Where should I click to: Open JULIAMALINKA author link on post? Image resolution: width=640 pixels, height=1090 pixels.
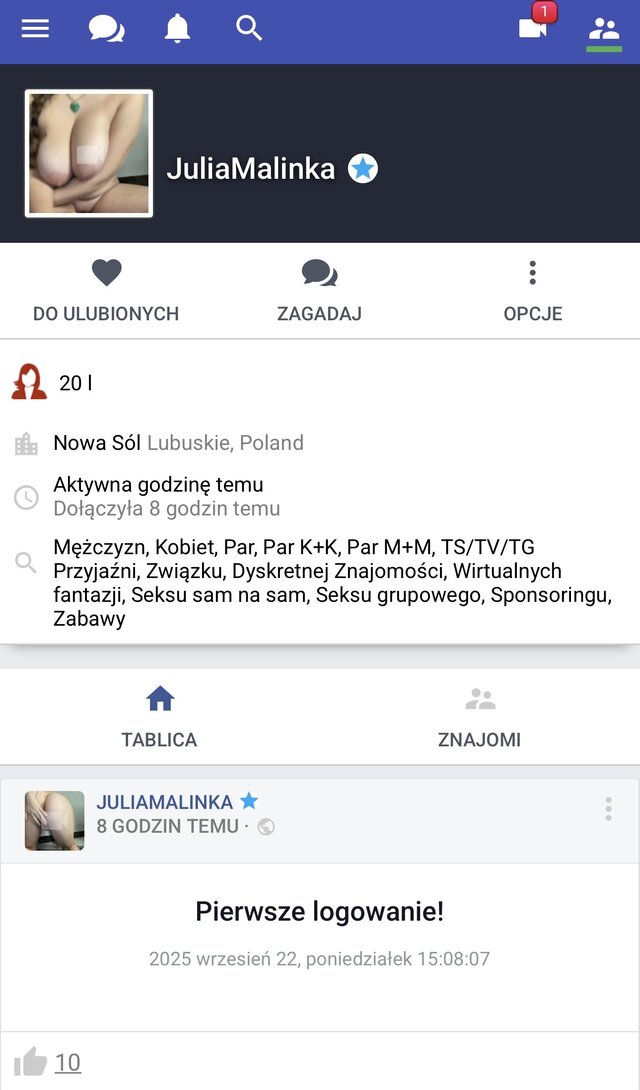coord(164,802)
